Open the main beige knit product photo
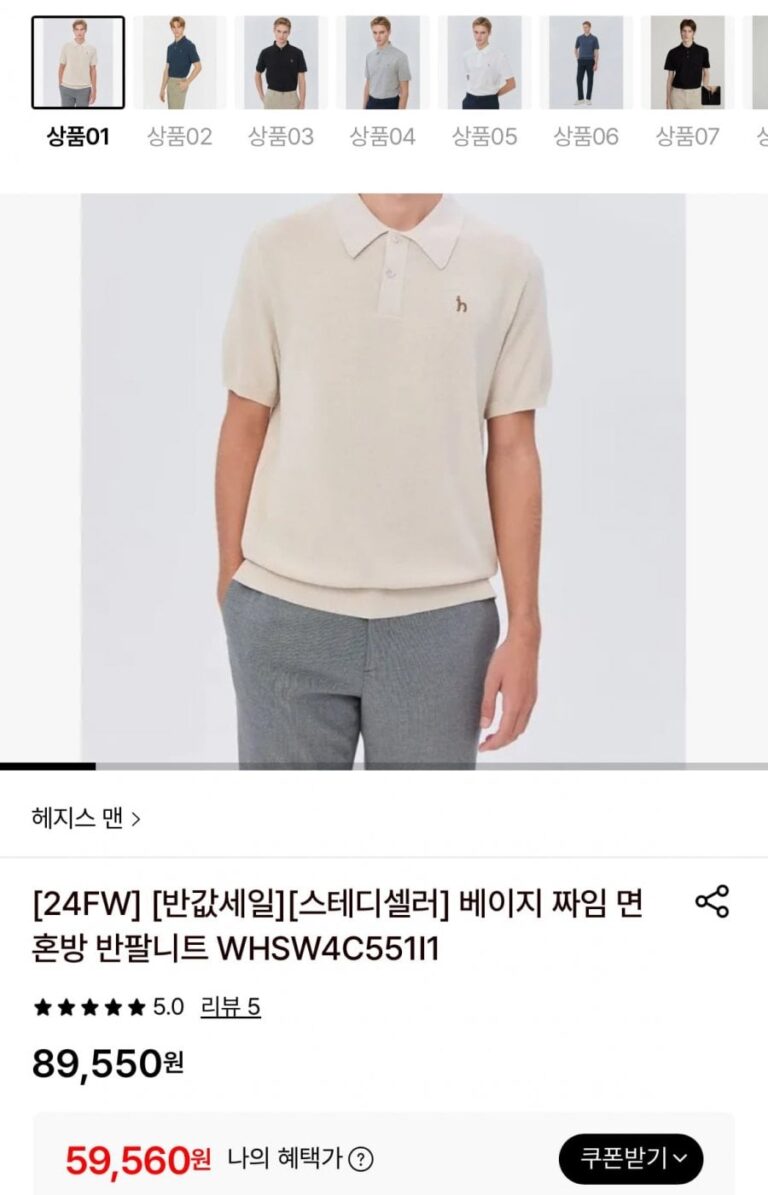 [383, 480]
